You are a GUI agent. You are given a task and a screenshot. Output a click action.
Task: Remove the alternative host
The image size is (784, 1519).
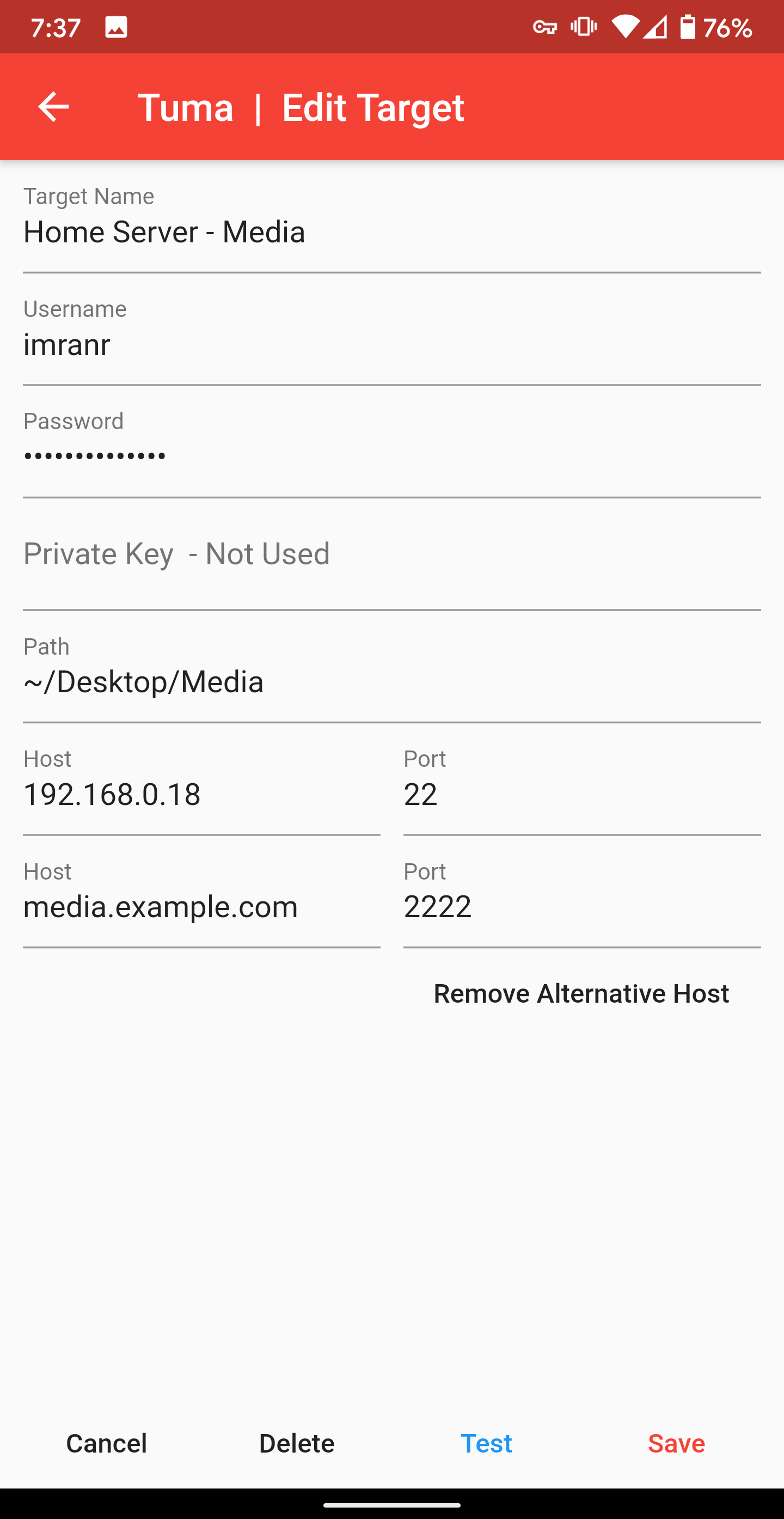(x=581, y=993)
